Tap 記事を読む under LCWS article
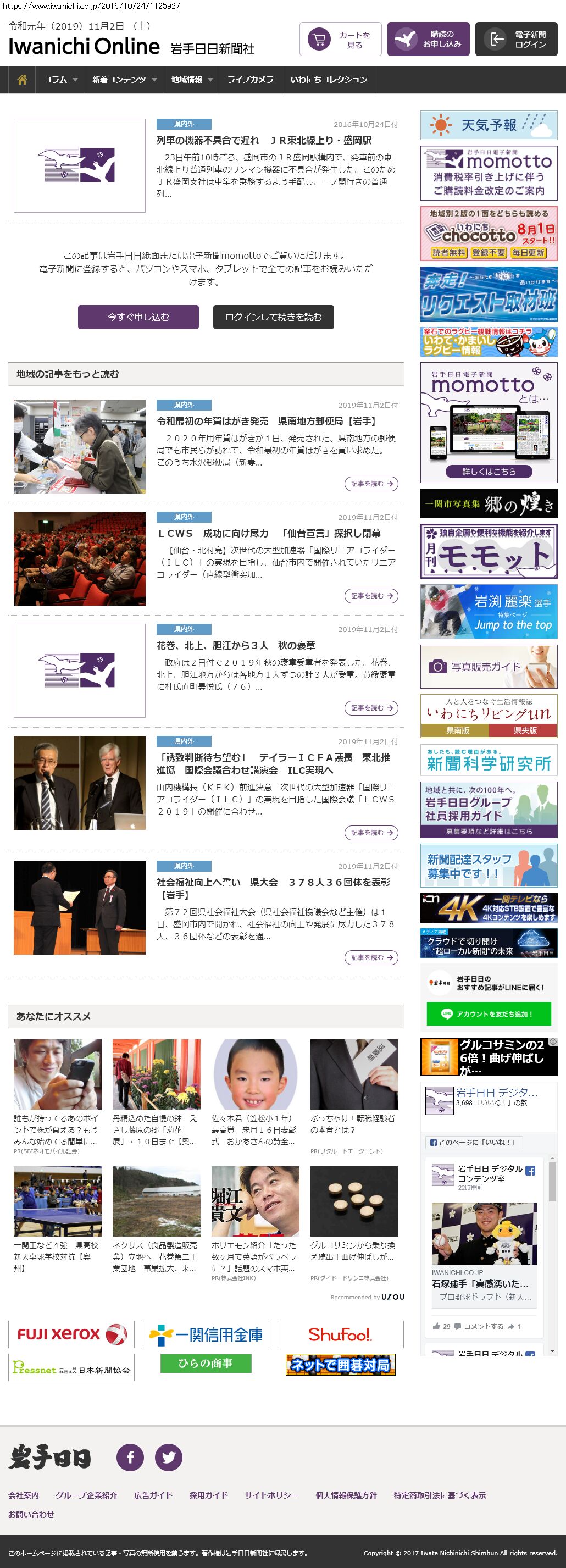This screenshot has height=1568, width=566. pyautogui.click(x=371, y=596)
